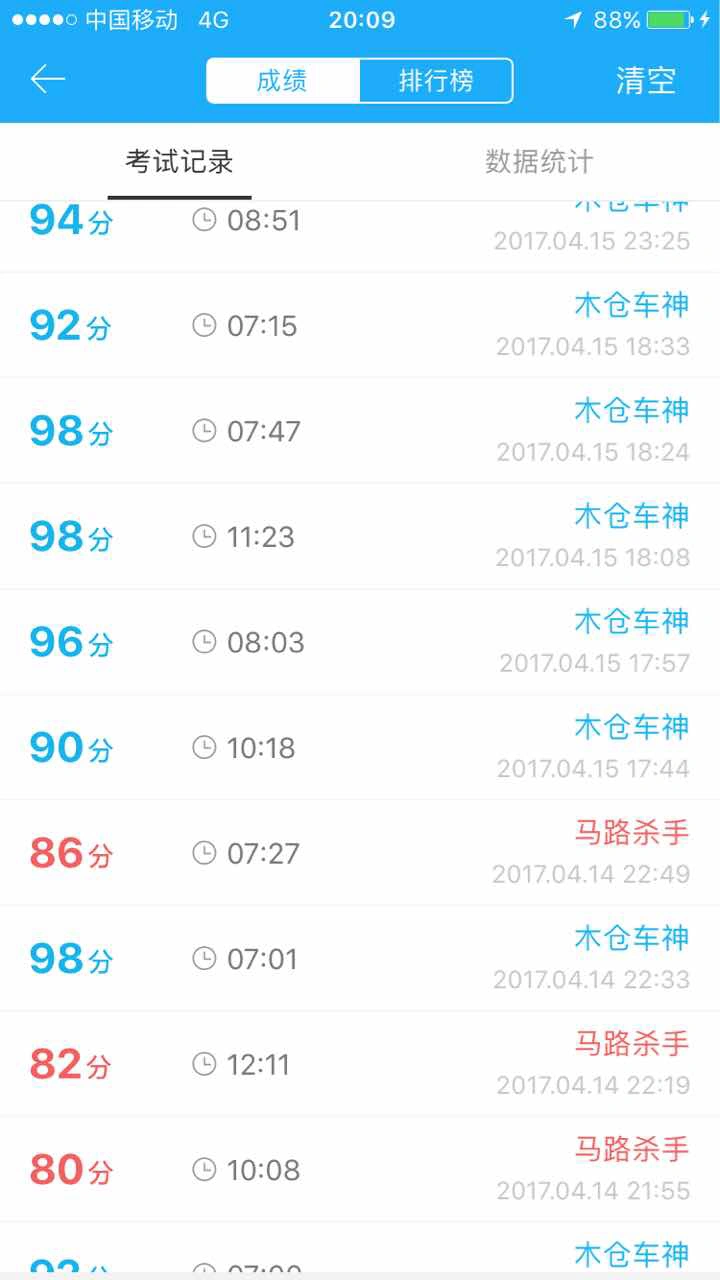Open the 98分 record taking 07:01
This screenshot has height=1280, width=720.
coord(360,959)
